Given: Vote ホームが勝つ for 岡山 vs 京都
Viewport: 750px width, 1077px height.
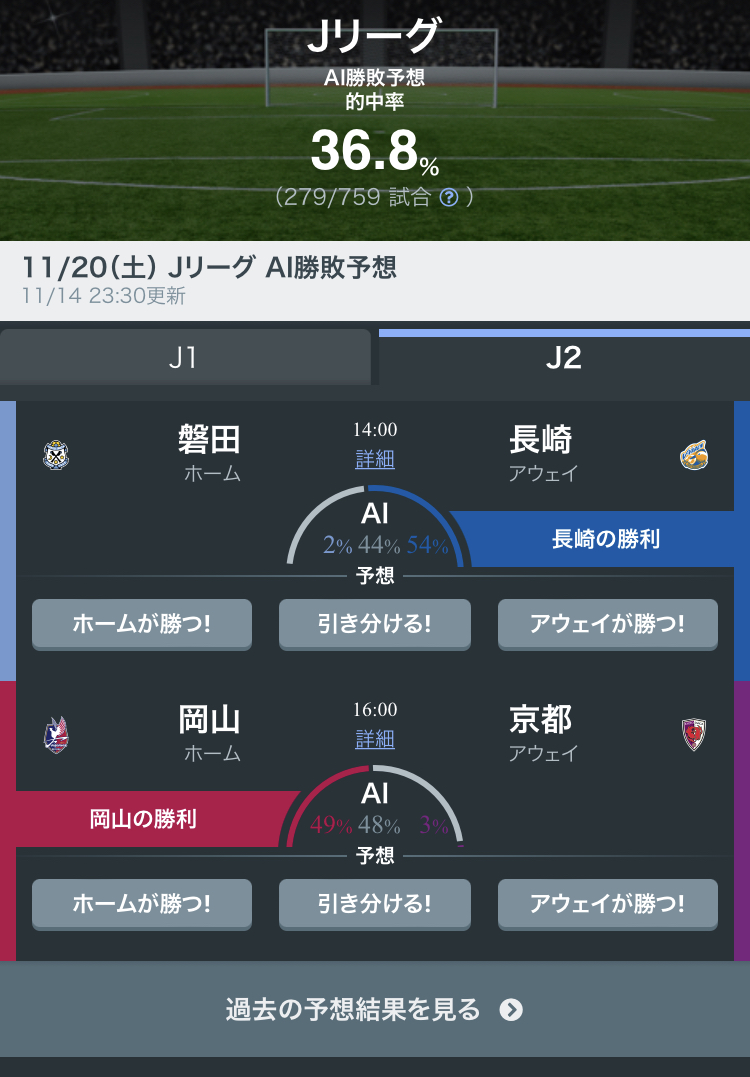Looking at the screenshot, I should tap(142, 904).
